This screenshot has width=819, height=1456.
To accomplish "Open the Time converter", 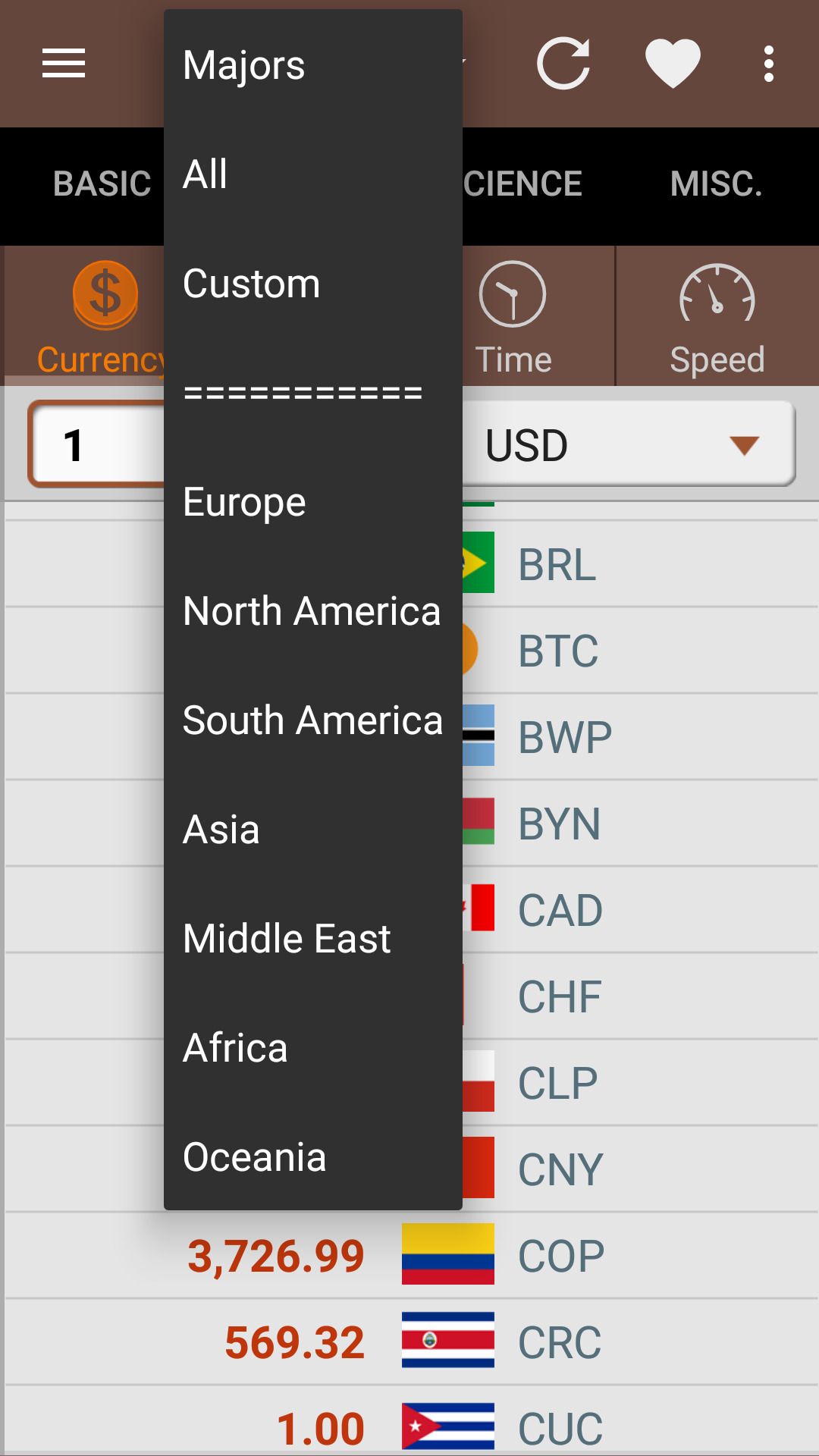I will 513,317.
